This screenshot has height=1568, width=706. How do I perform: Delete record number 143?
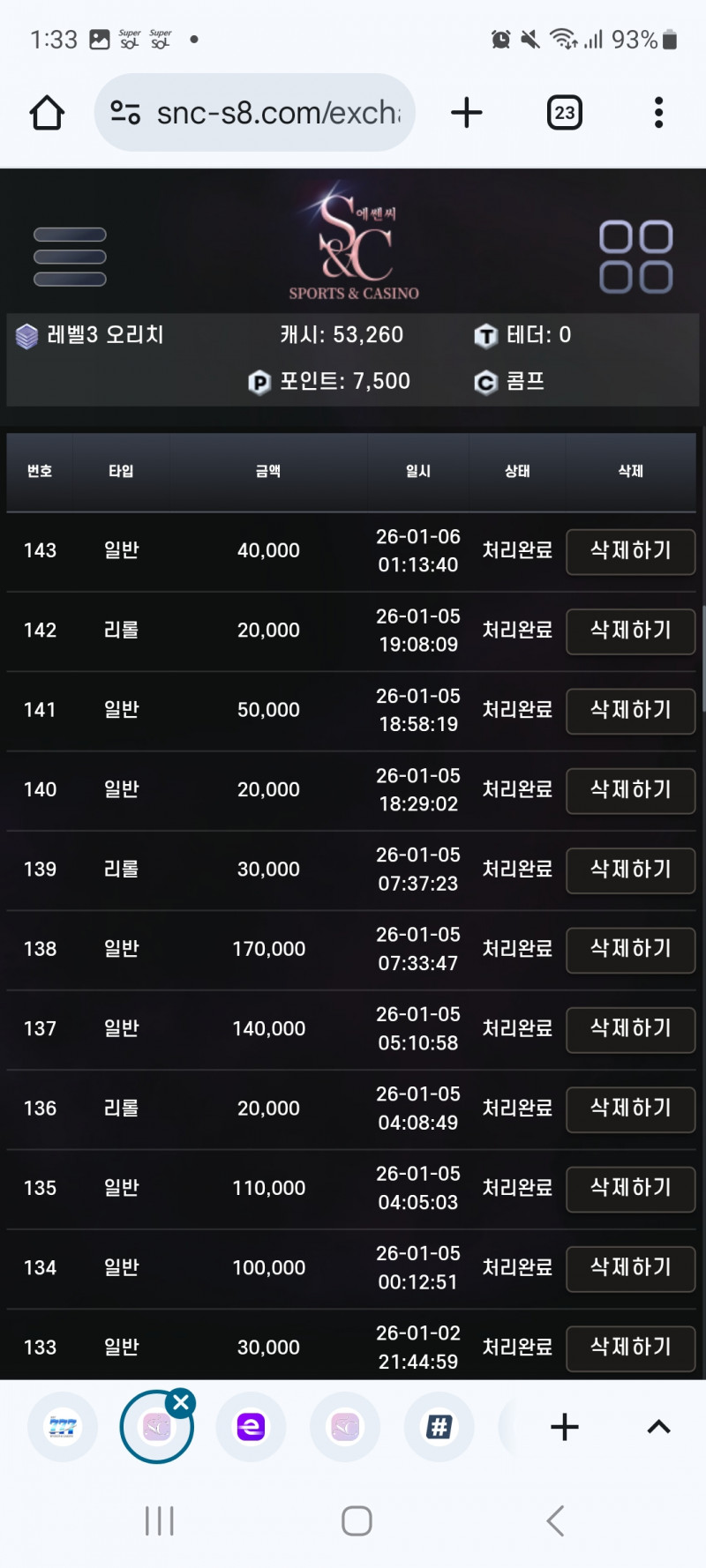pyautogui.click(x=630, y=551)
